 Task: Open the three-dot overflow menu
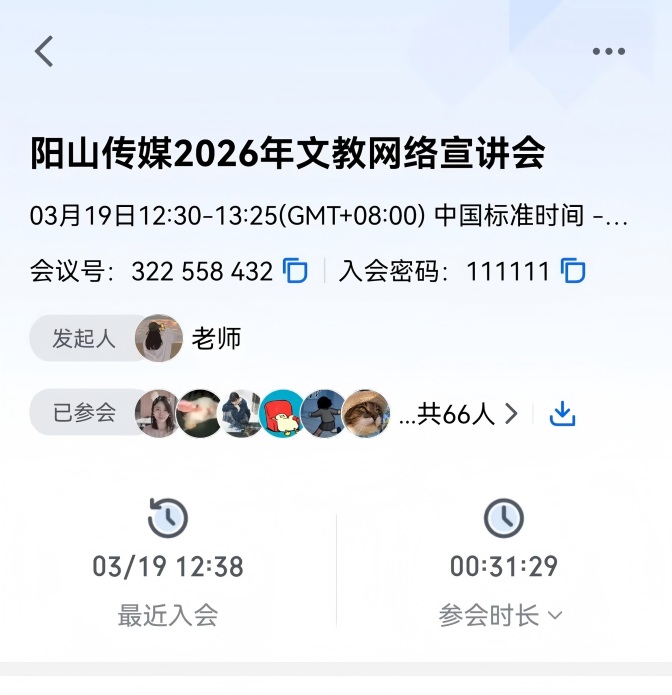[x=608, y=52]
